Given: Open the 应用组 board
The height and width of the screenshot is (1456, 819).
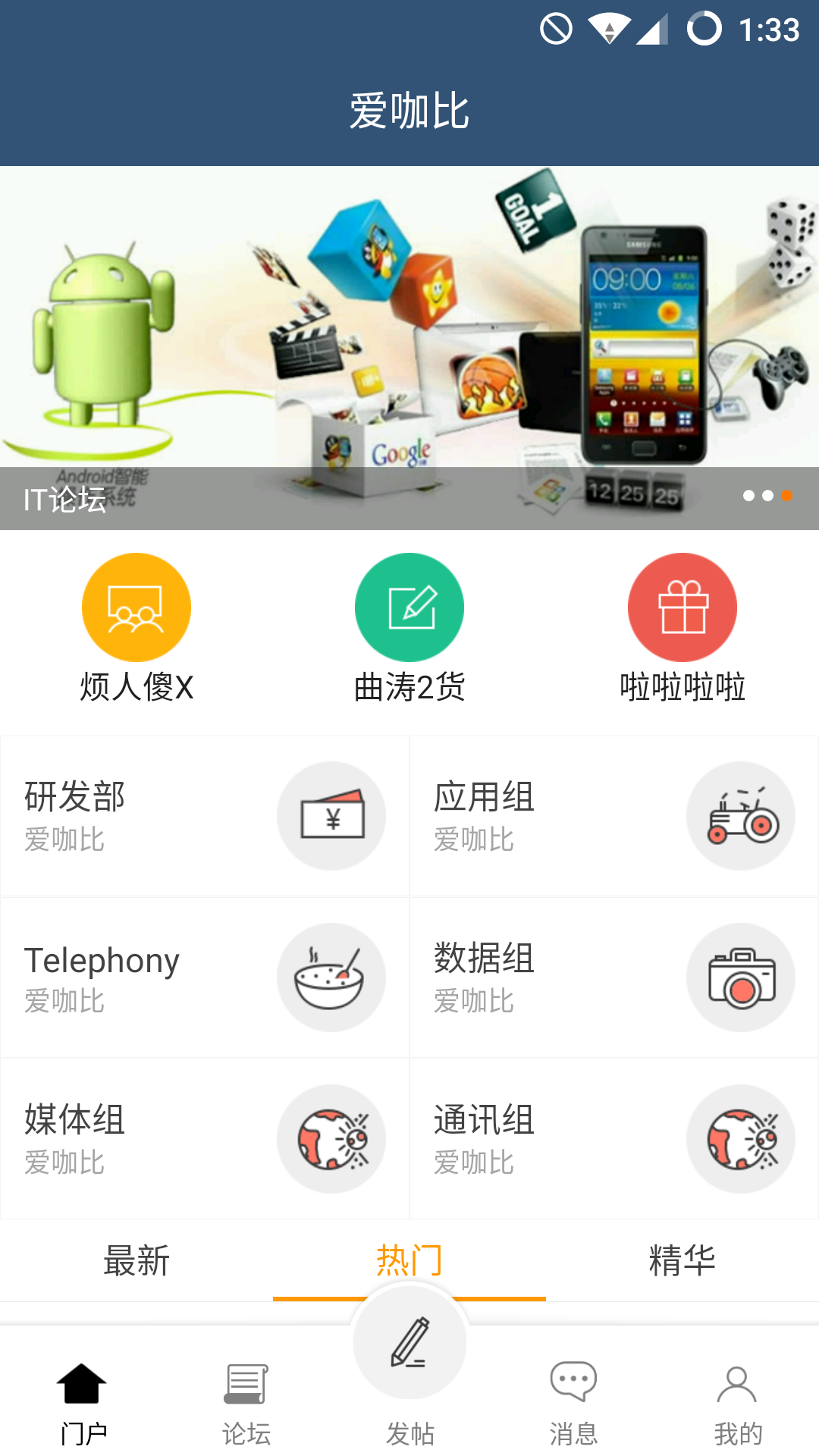Looking at the screenshot, I should tap(614, 816).
